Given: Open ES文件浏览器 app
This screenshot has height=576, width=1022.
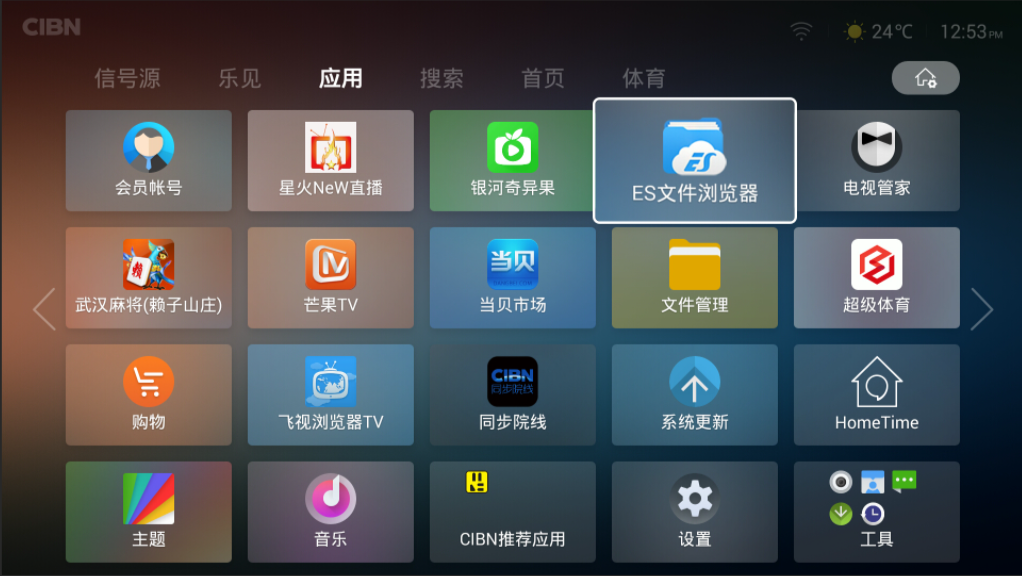Looking at the screenshot, I should [x=695, y=160].
